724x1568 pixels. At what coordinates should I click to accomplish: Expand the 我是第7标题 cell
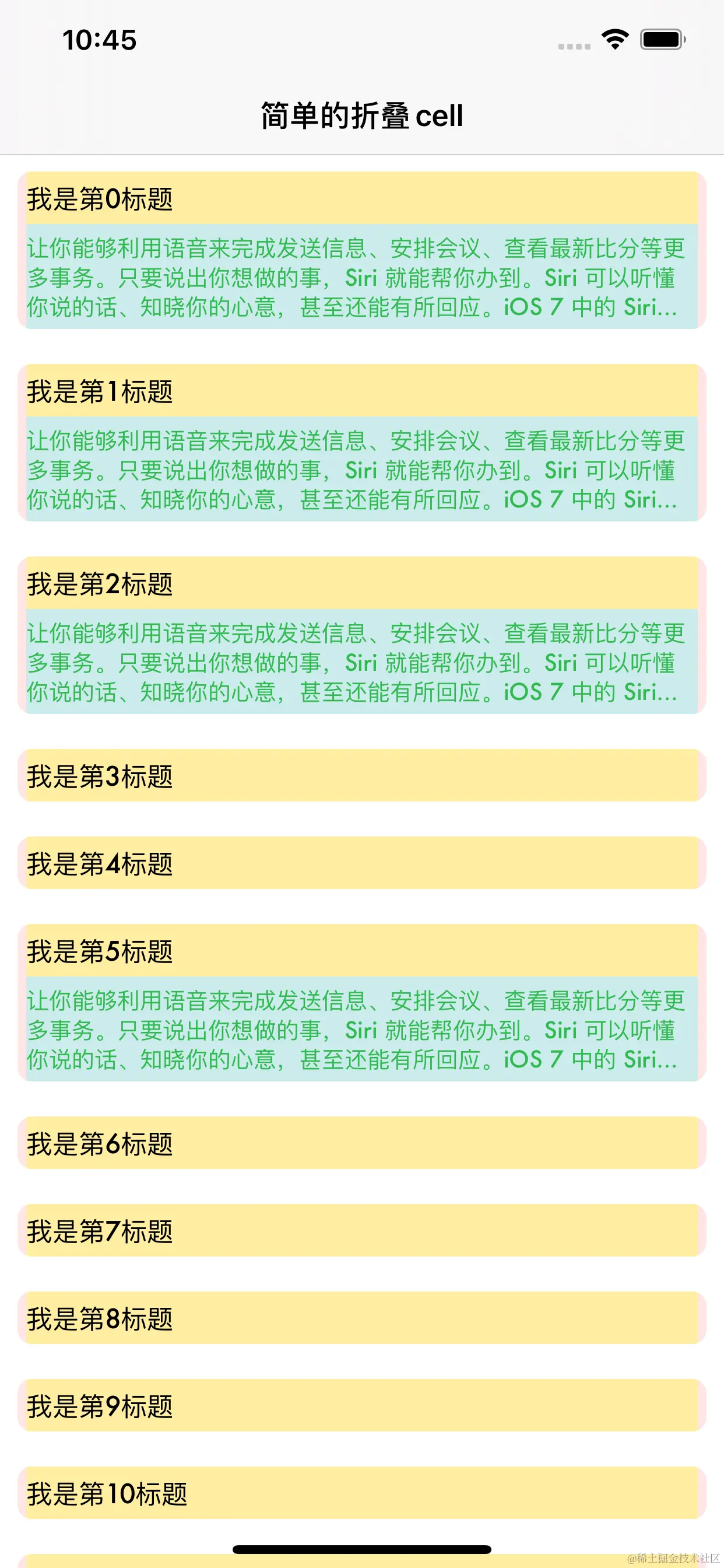coord(361,1231)
